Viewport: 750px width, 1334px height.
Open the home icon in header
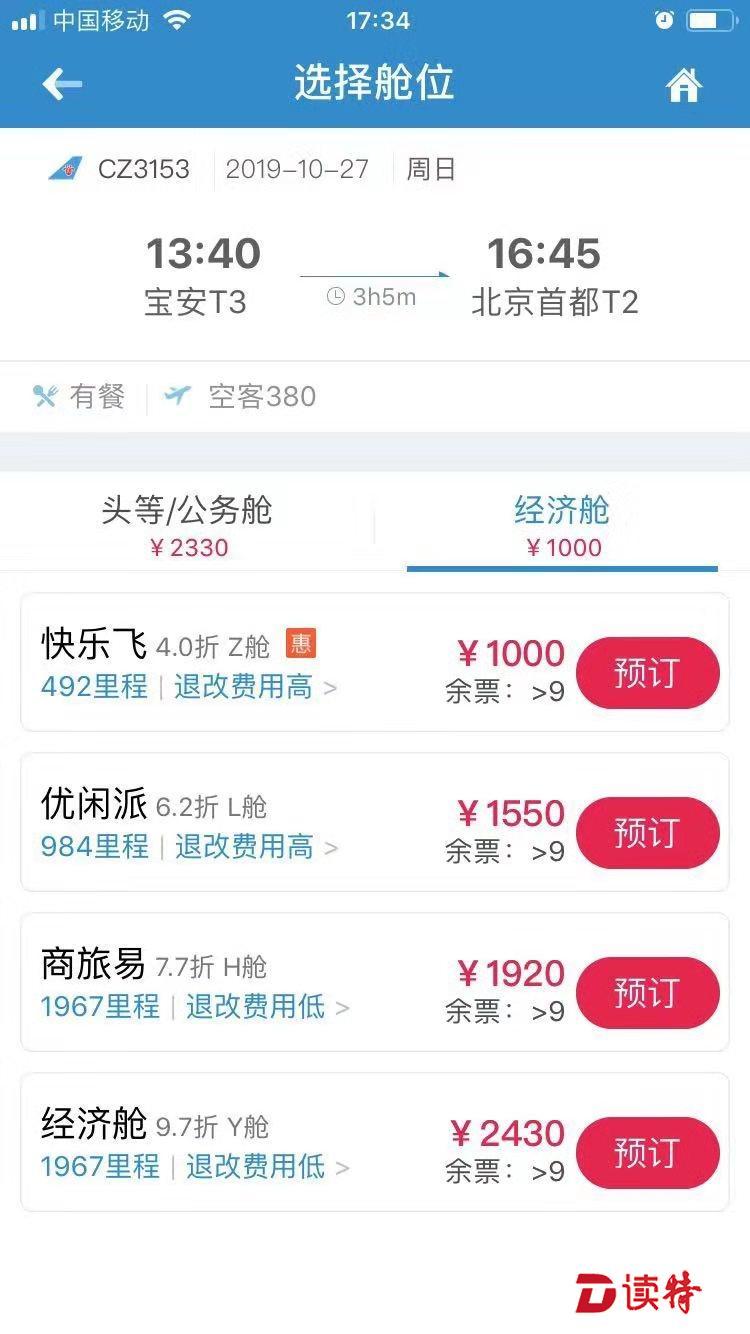click(684, 86)
